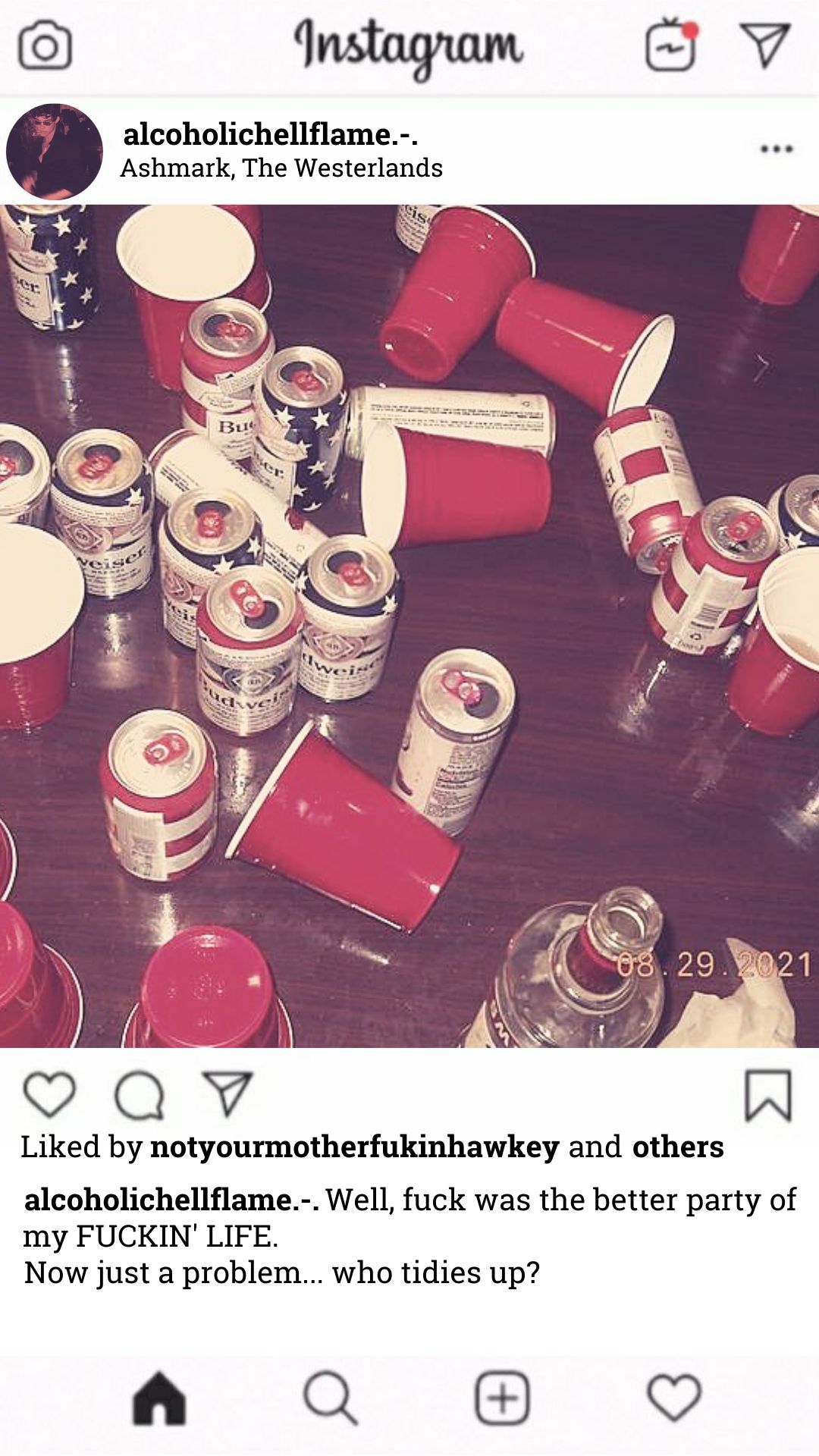Open location Ashmark, The Westerlands
The image size is (819, 1456).
tap(281, 168)
